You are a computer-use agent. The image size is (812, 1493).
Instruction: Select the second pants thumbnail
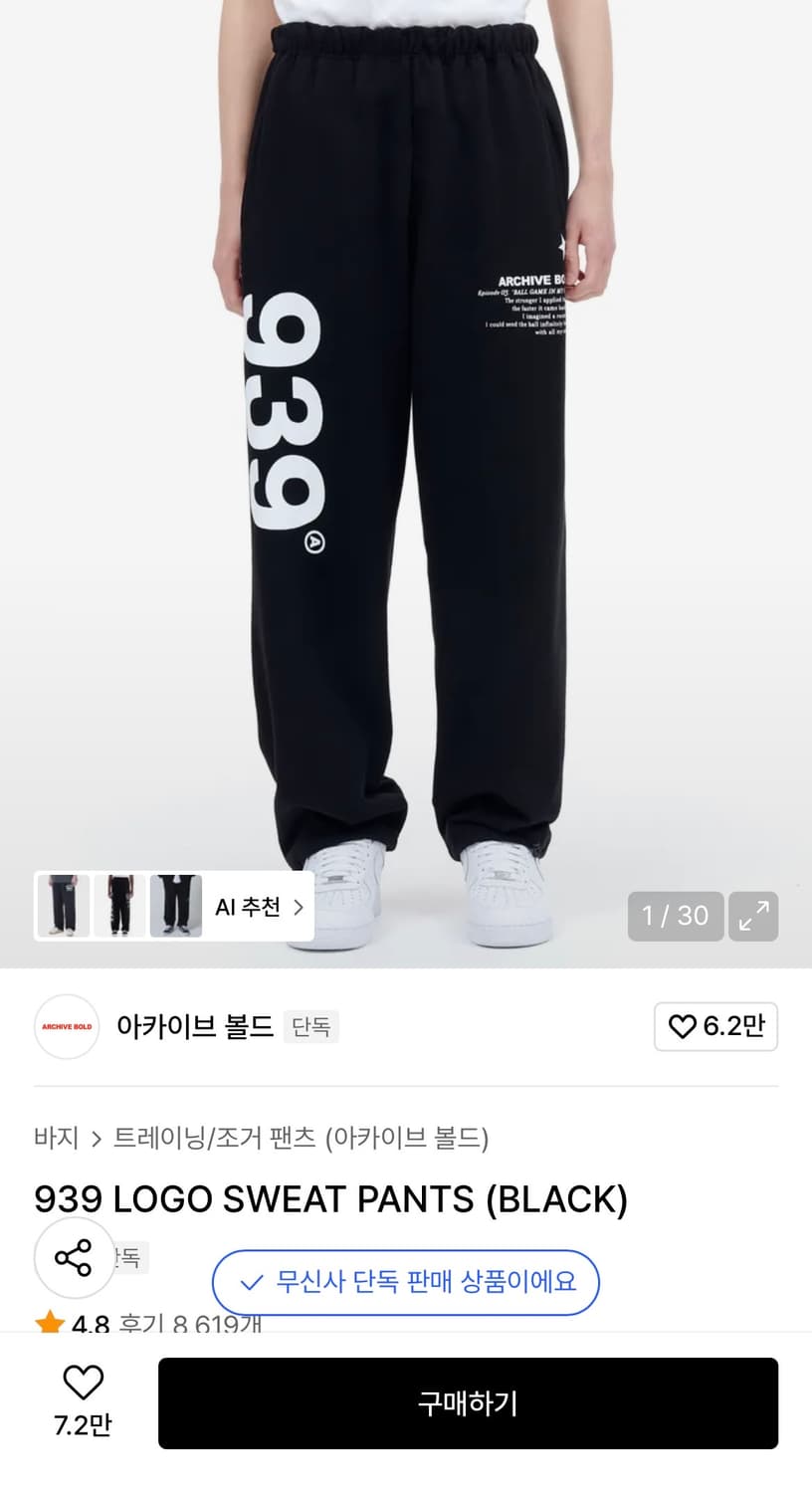pos(118,905)
